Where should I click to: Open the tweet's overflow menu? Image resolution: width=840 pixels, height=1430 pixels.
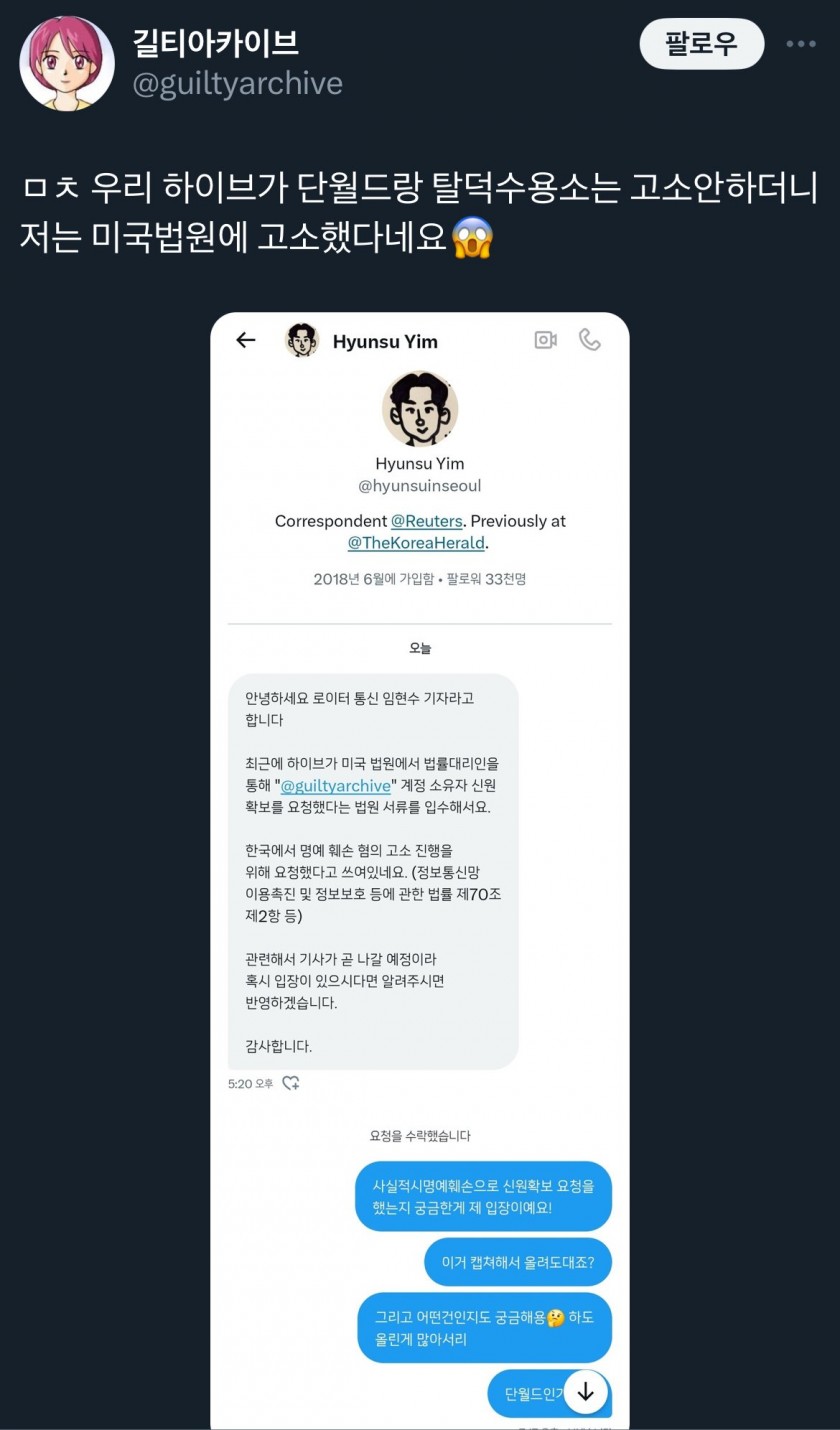pos(801,44)
